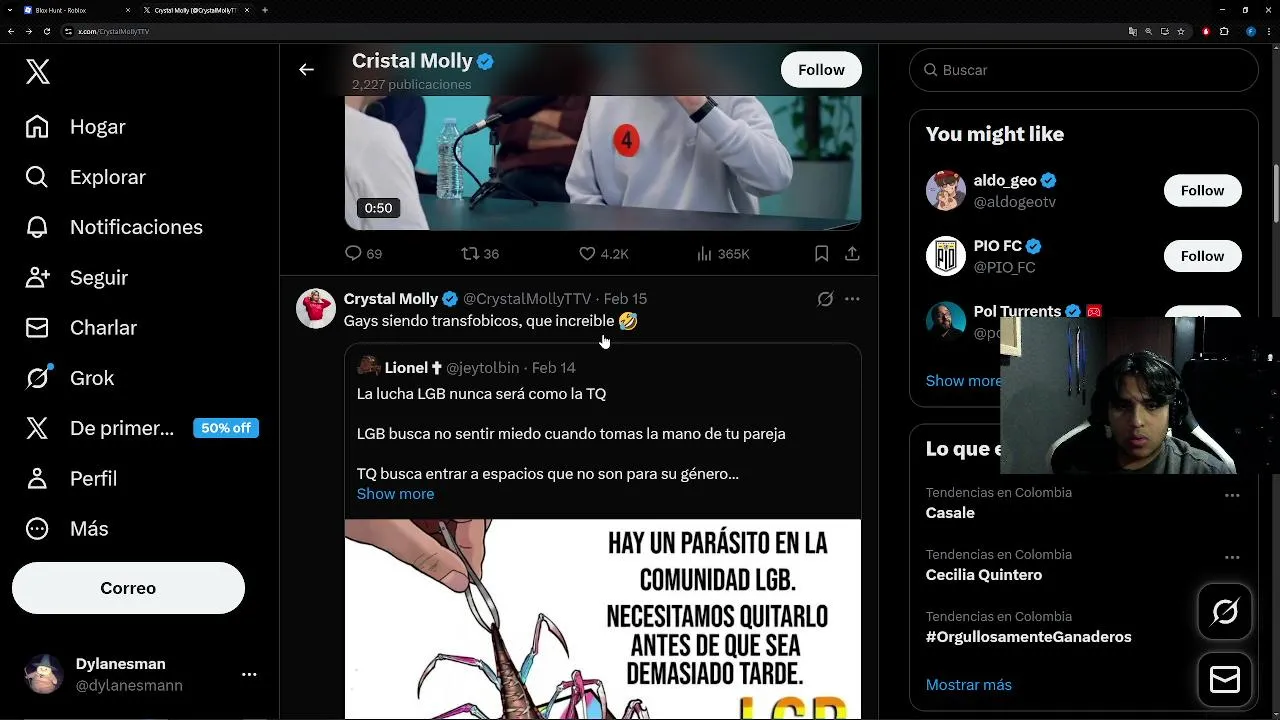Open Mostrar más trends link

[968, 685]
